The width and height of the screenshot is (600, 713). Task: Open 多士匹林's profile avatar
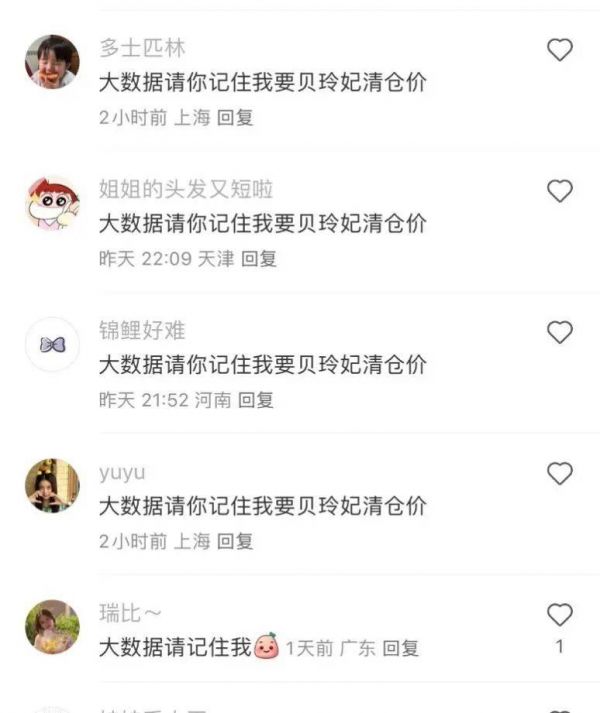pyautogui.click(x=52, y=62)
